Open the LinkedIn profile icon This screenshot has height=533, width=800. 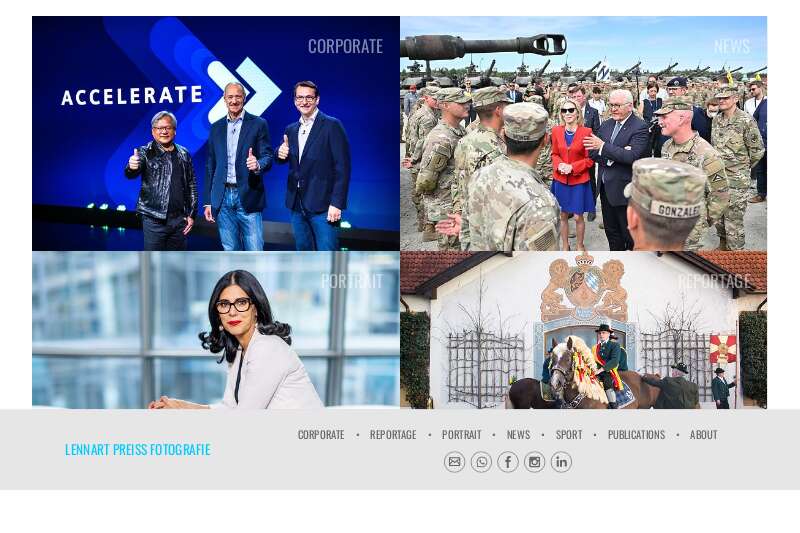click(561, 462)
